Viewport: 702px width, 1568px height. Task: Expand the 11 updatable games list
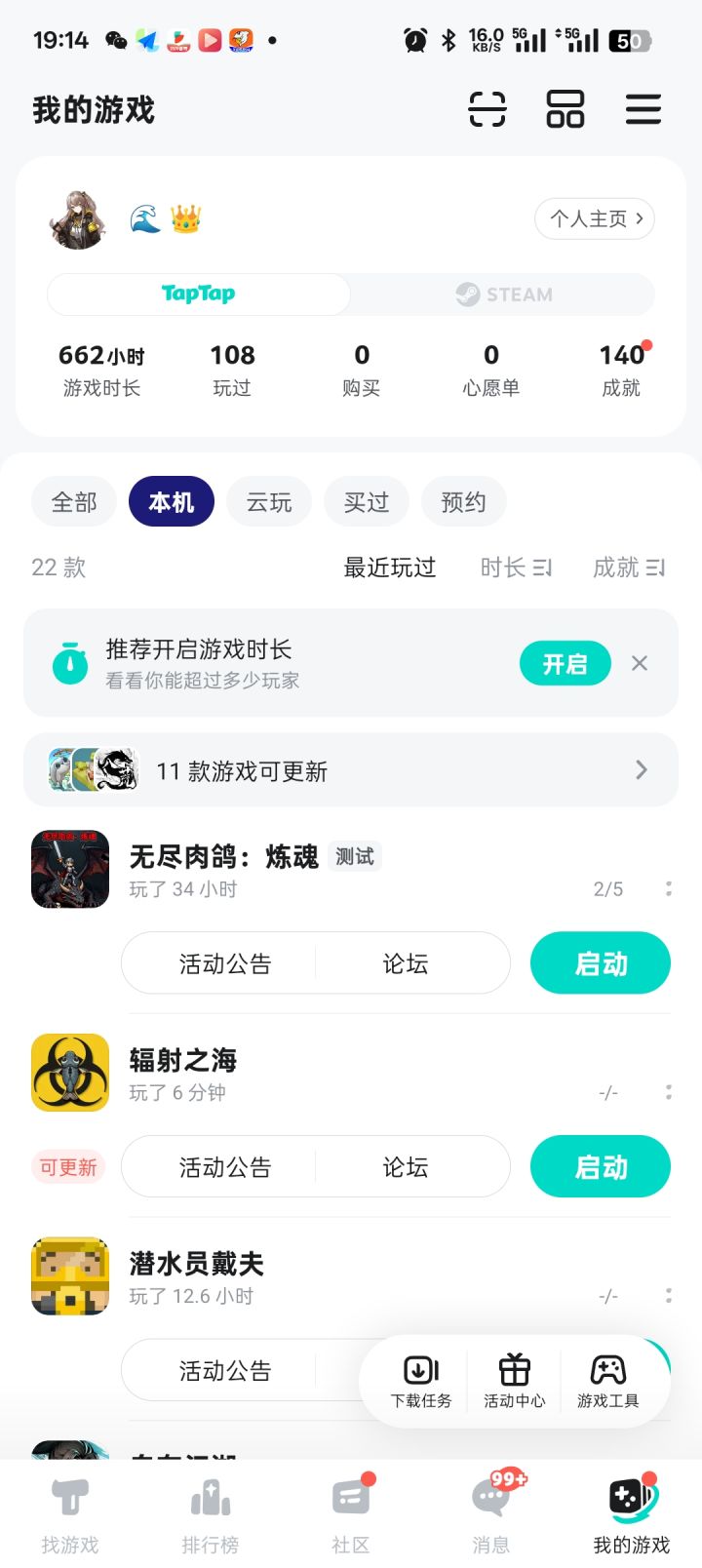tap(641, 769)
